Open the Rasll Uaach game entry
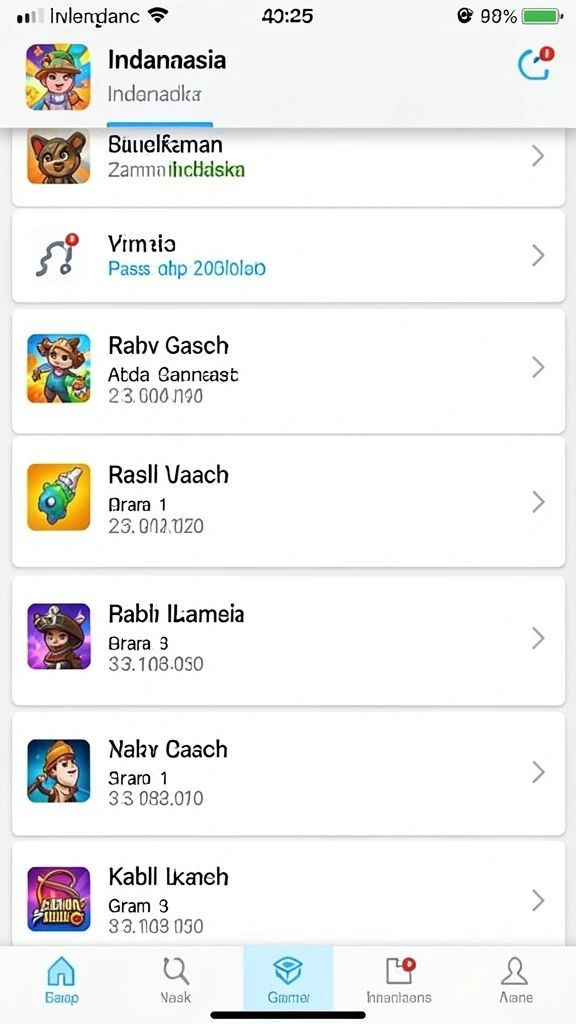The height and width of the screenshot is (1024, 576). pos(288,502)
